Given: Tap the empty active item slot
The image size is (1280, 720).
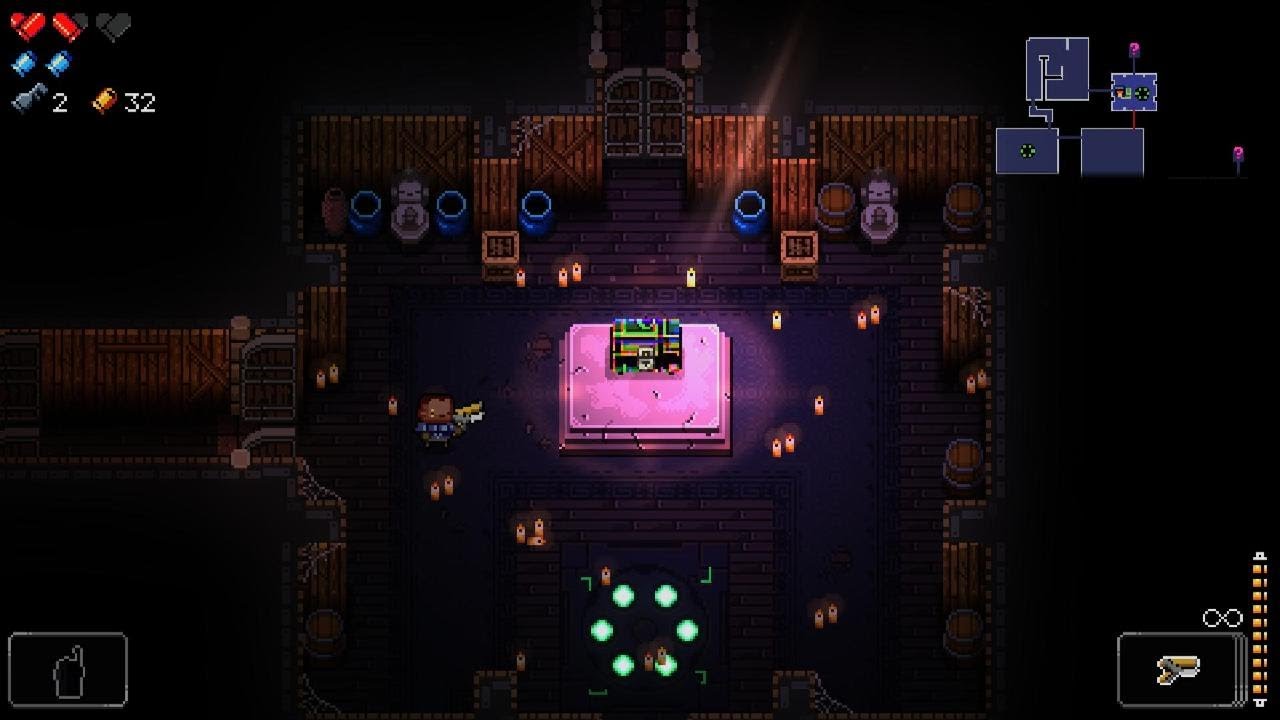Looking at the screenshot, I should coord(68,670).
